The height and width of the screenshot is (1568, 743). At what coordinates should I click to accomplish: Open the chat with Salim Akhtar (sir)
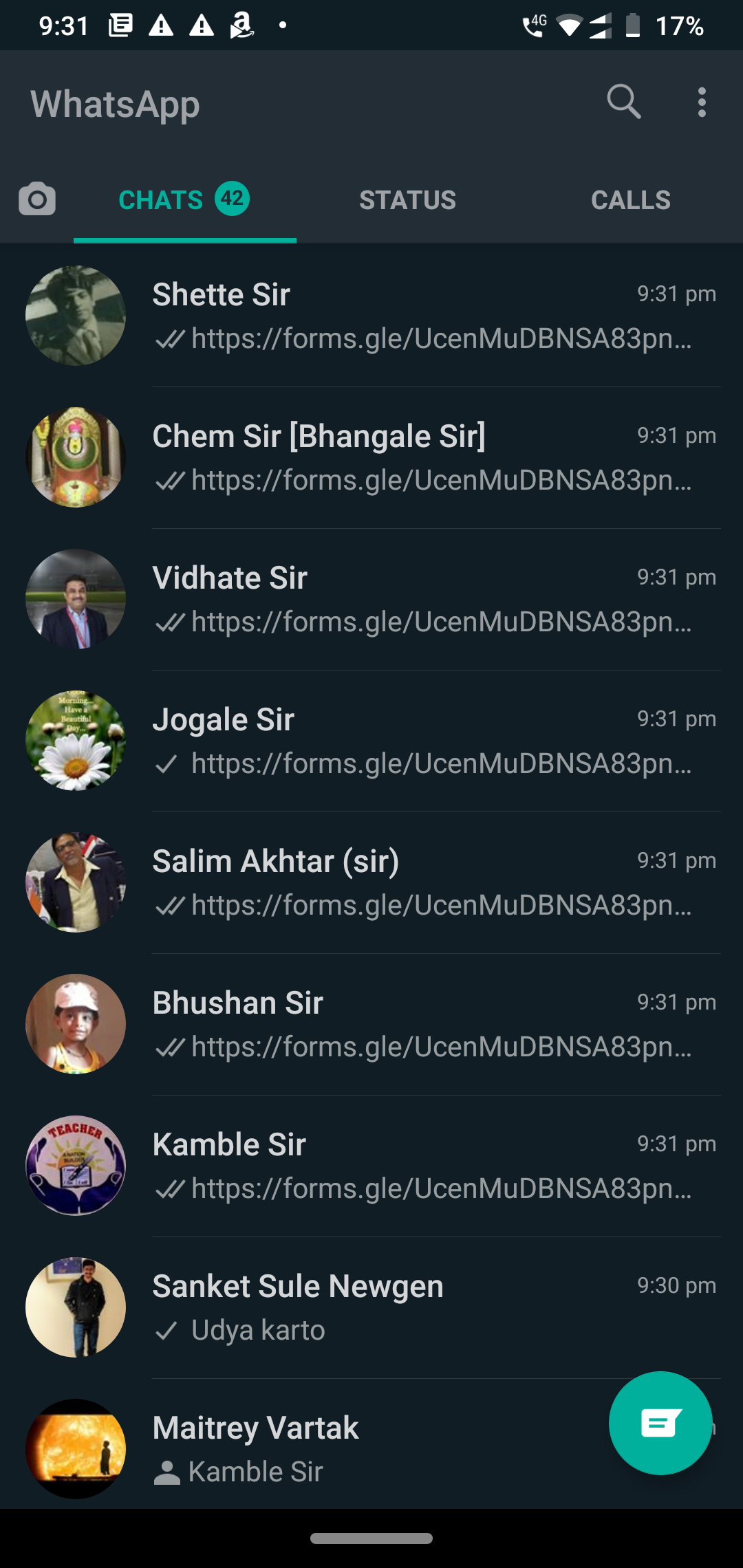pos(413,883)
